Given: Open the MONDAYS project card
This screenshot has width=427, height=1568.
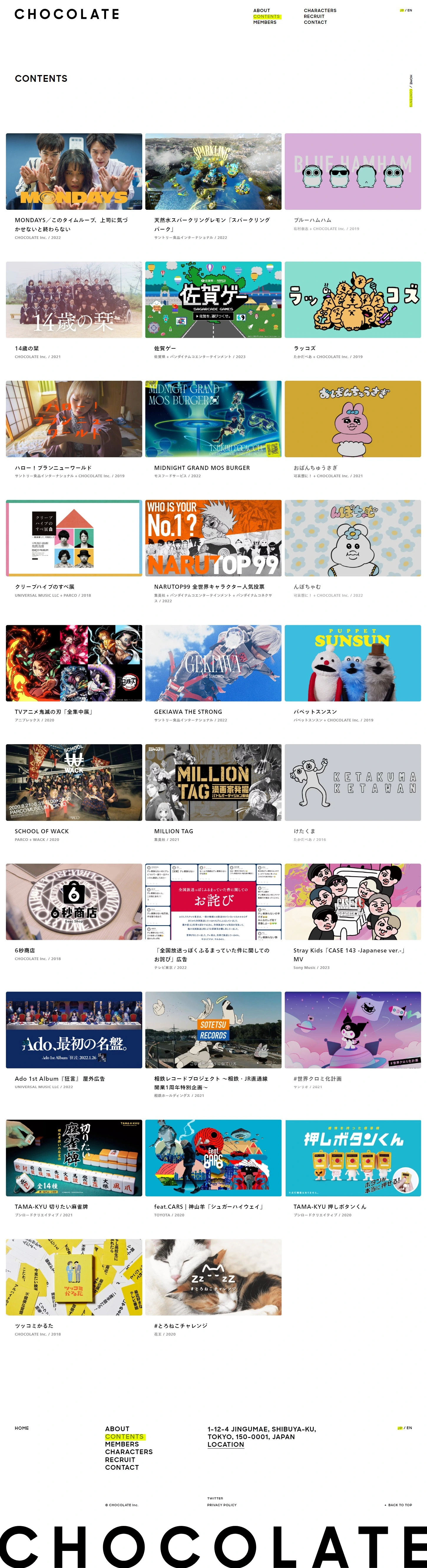Looking at the screenshot, I should [74, 172].
